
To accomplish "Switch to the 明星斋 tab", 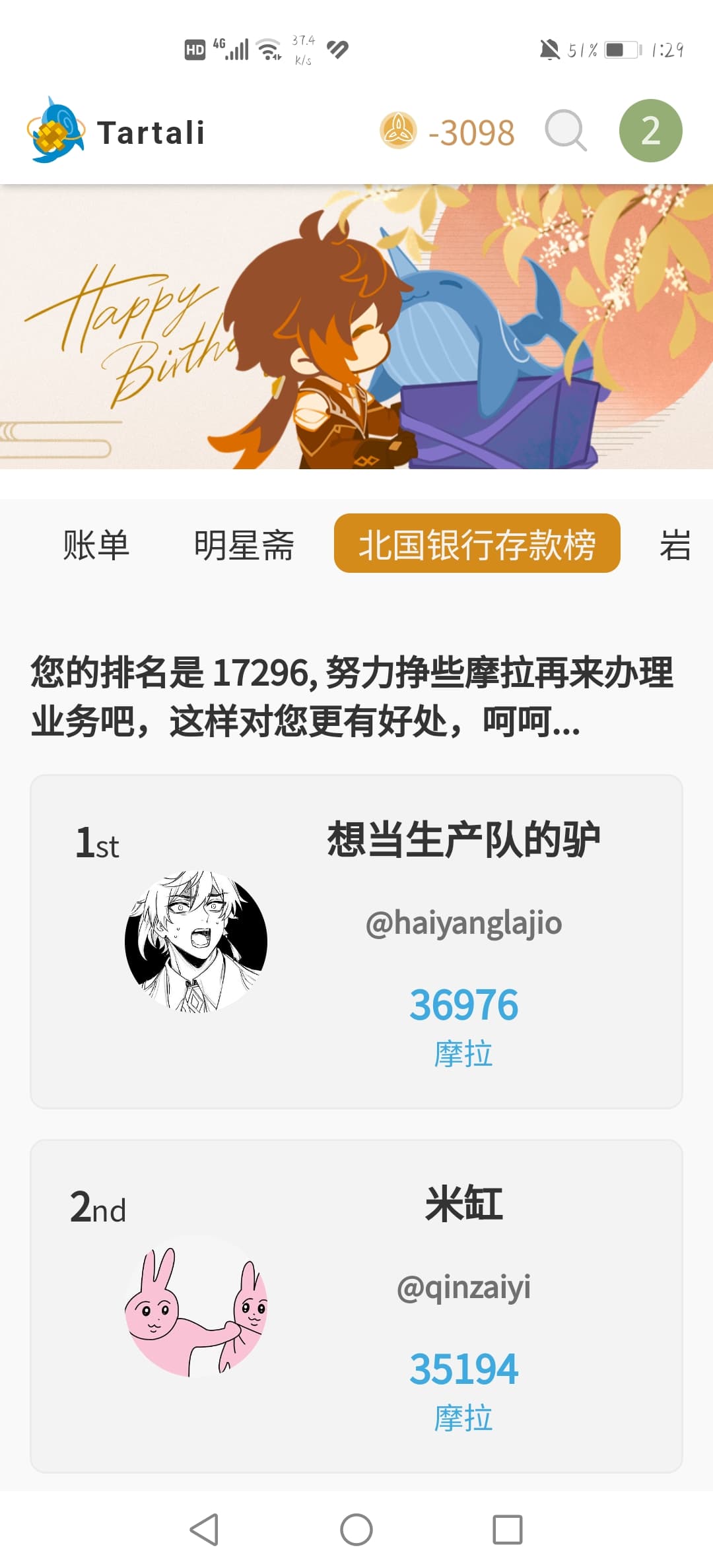I will tap(244, 544).
